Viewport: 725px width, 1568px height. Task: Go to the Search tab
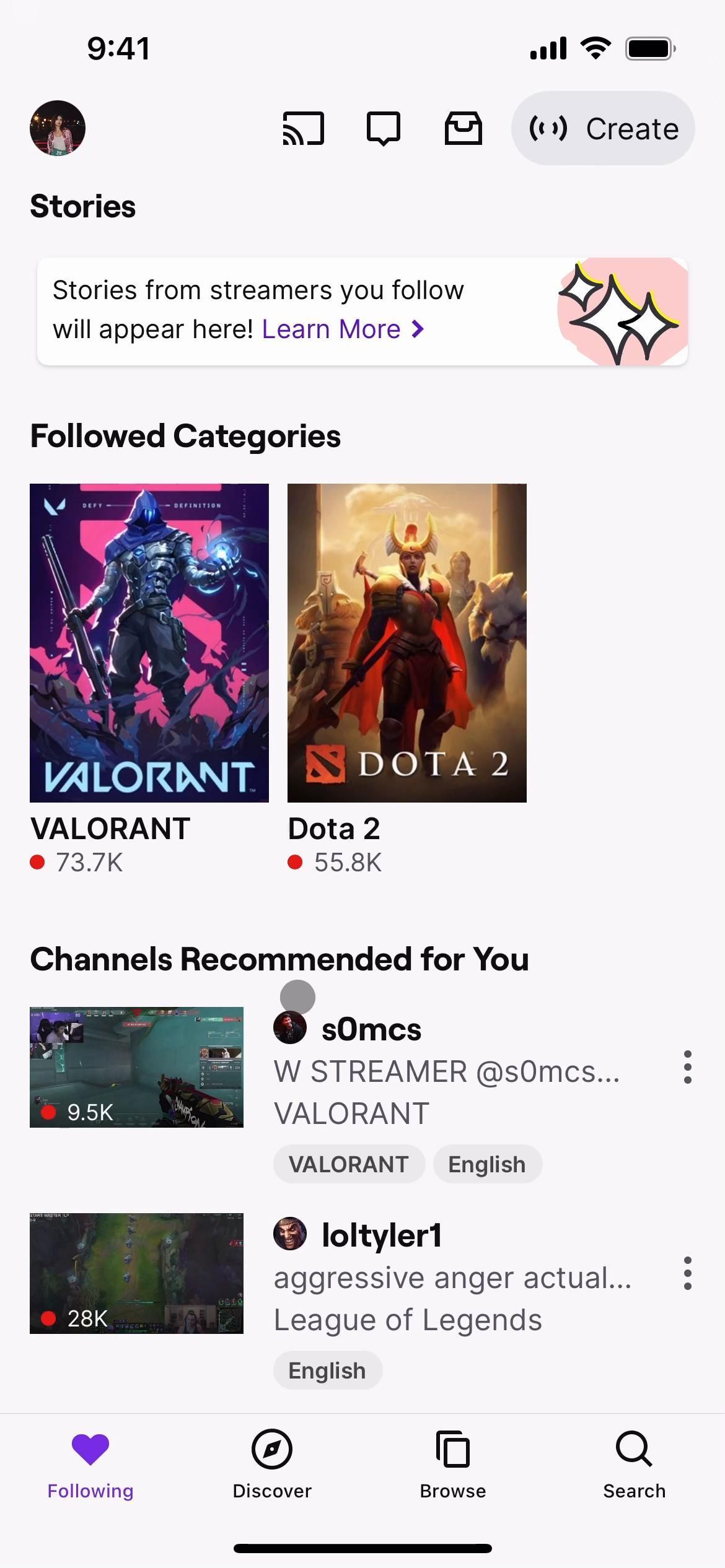click(x=634, y=1465)
